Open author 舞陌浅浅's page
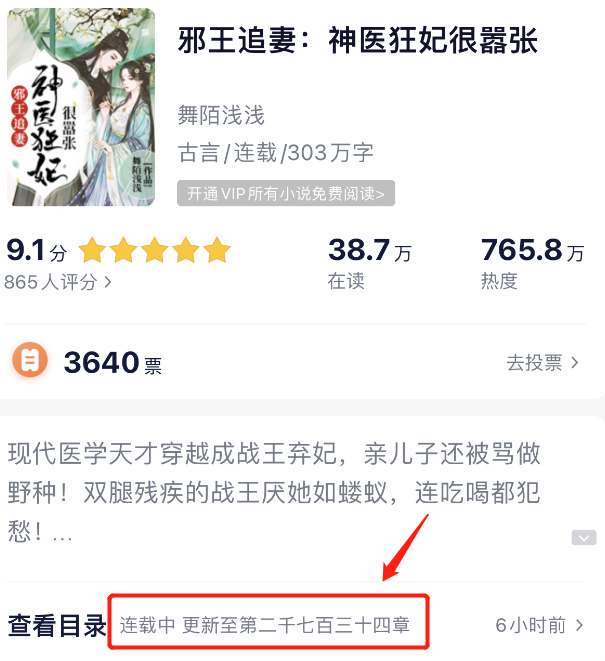Viewport: 605px width, 661px height. point(221,115)
